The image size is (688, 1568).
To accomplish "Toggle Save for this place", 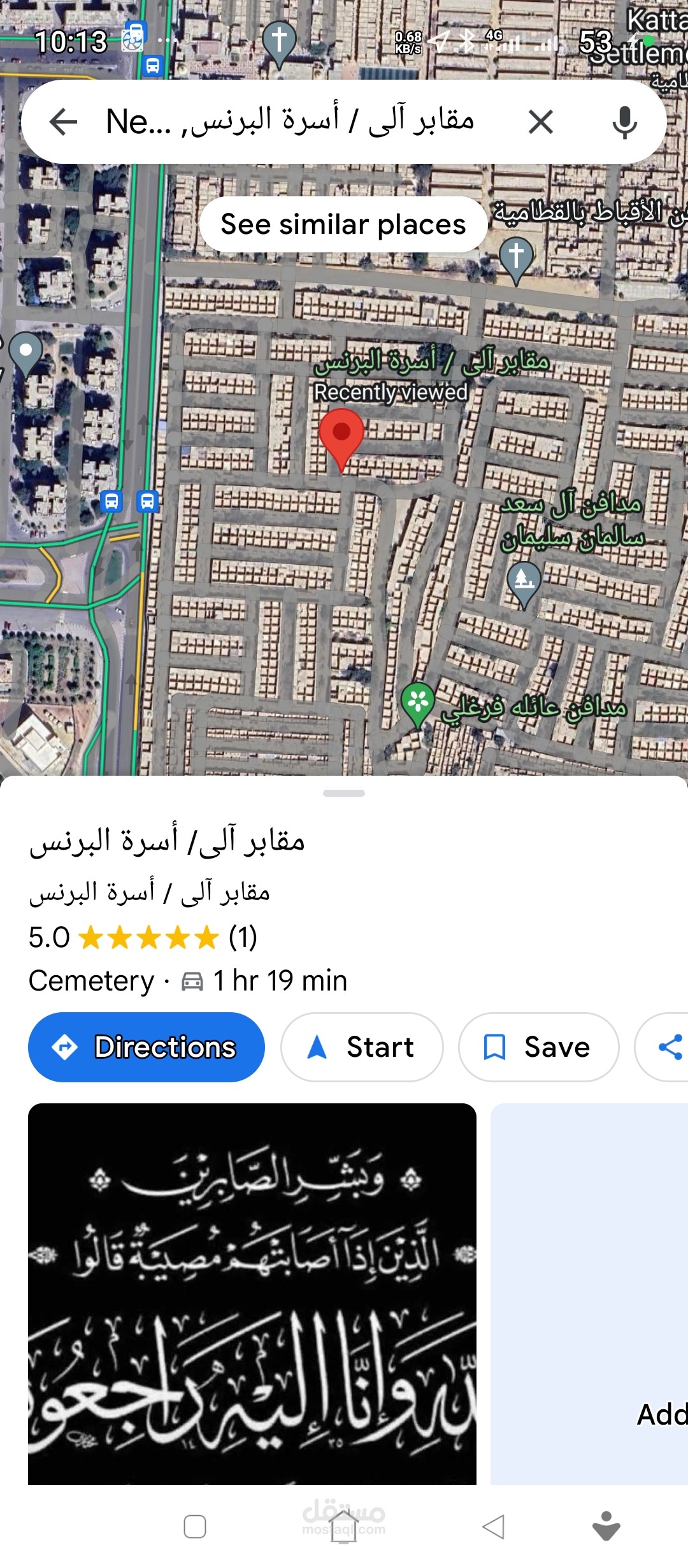I will point(537,1047).
